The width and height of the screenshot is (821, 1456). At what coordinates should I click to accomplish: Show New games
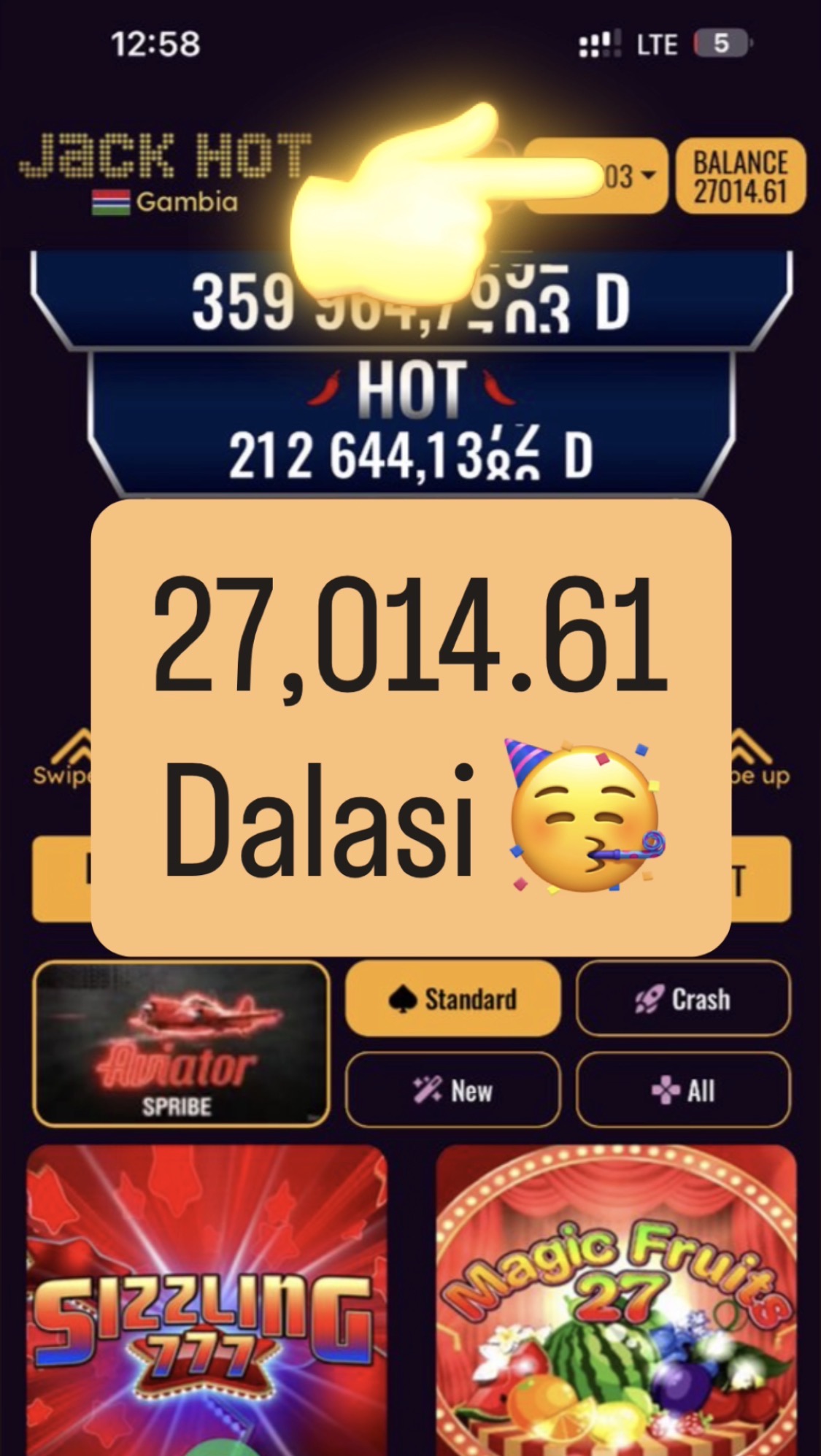point(452,1090)
